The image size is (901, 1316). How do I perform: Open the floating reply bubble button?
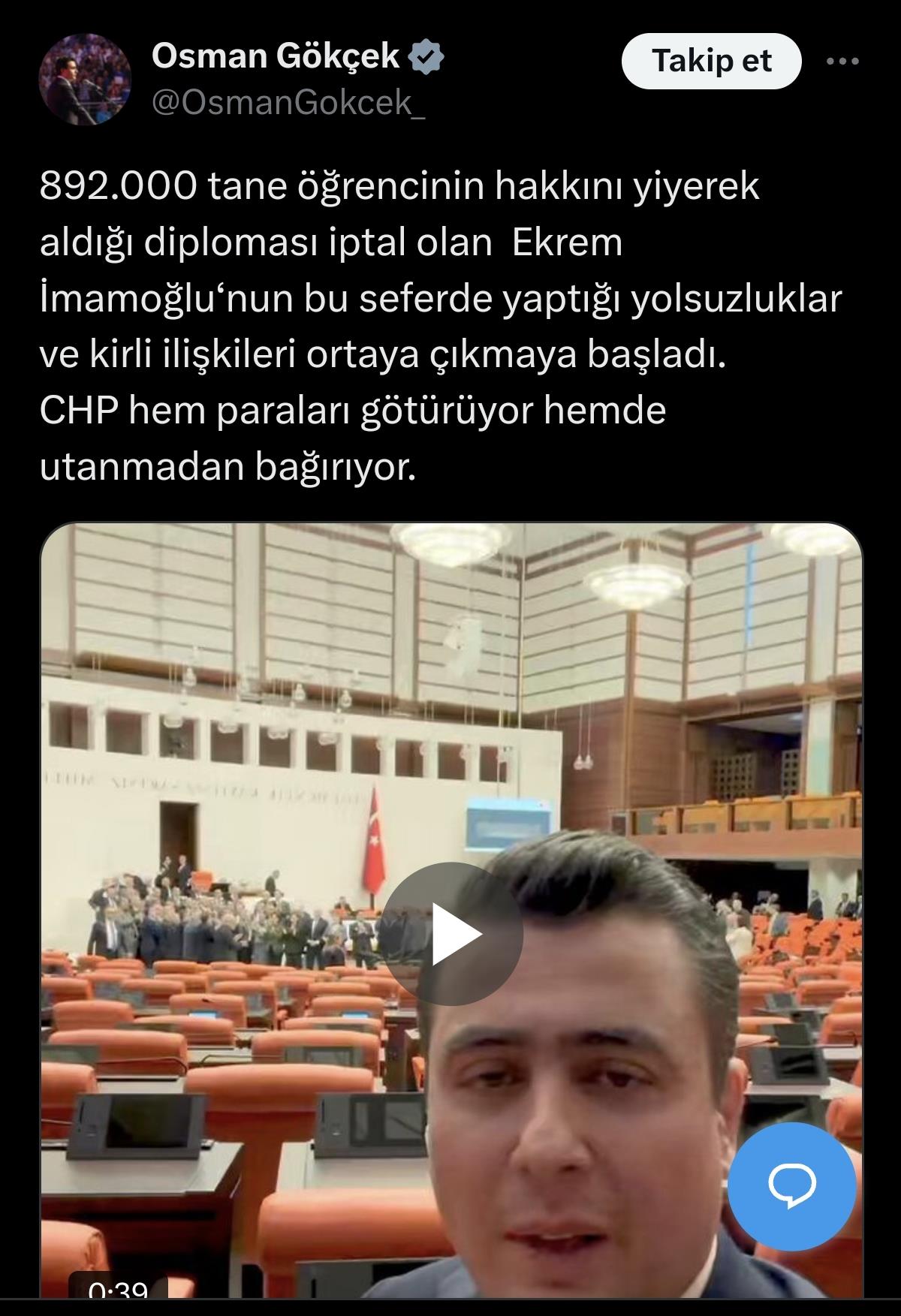pos(791,1186)
